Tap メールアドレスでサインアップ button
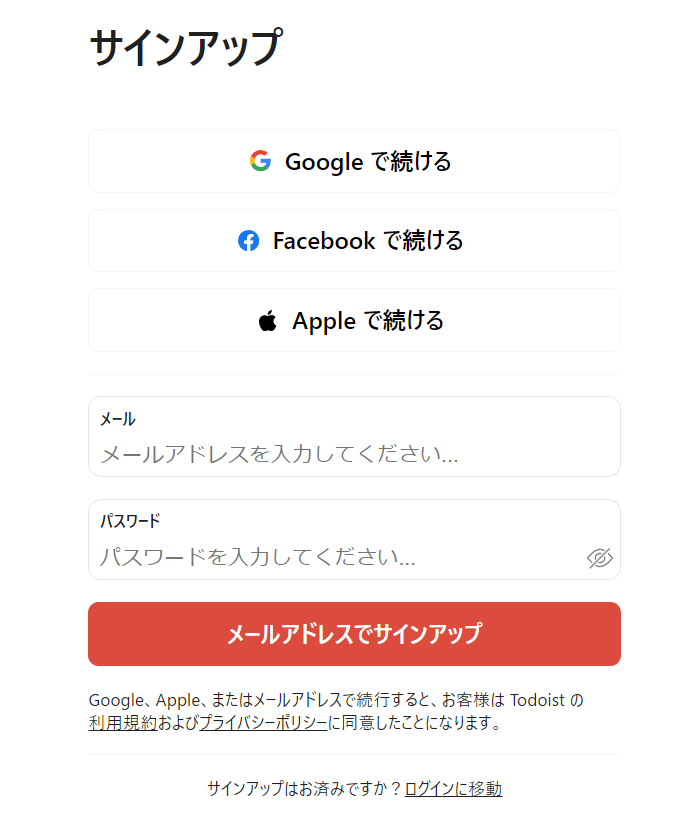 (x=354, y=634)
